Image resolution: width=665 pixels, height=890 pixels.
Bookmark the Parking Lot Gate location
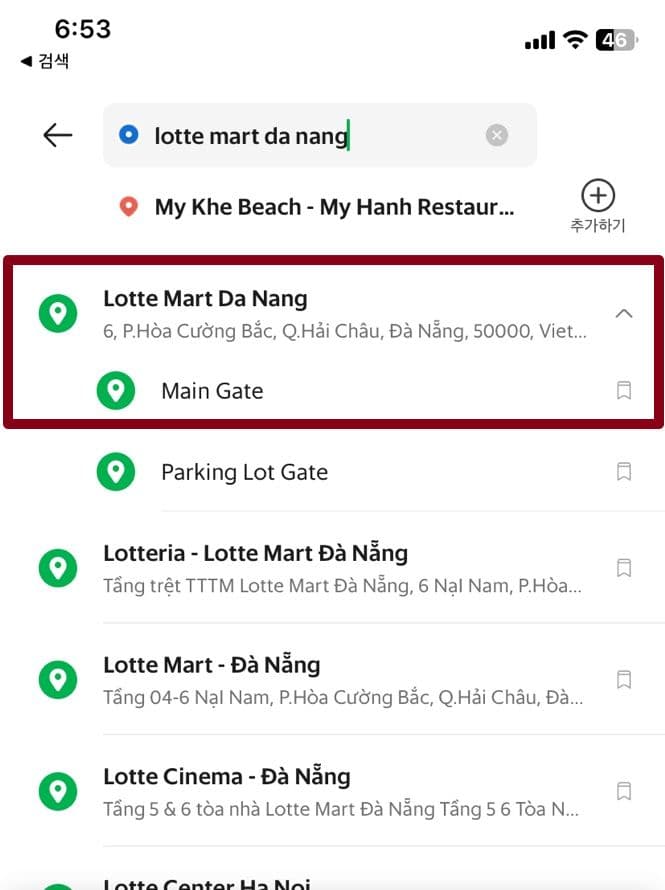pyautogui.click(x=623, y=472)
